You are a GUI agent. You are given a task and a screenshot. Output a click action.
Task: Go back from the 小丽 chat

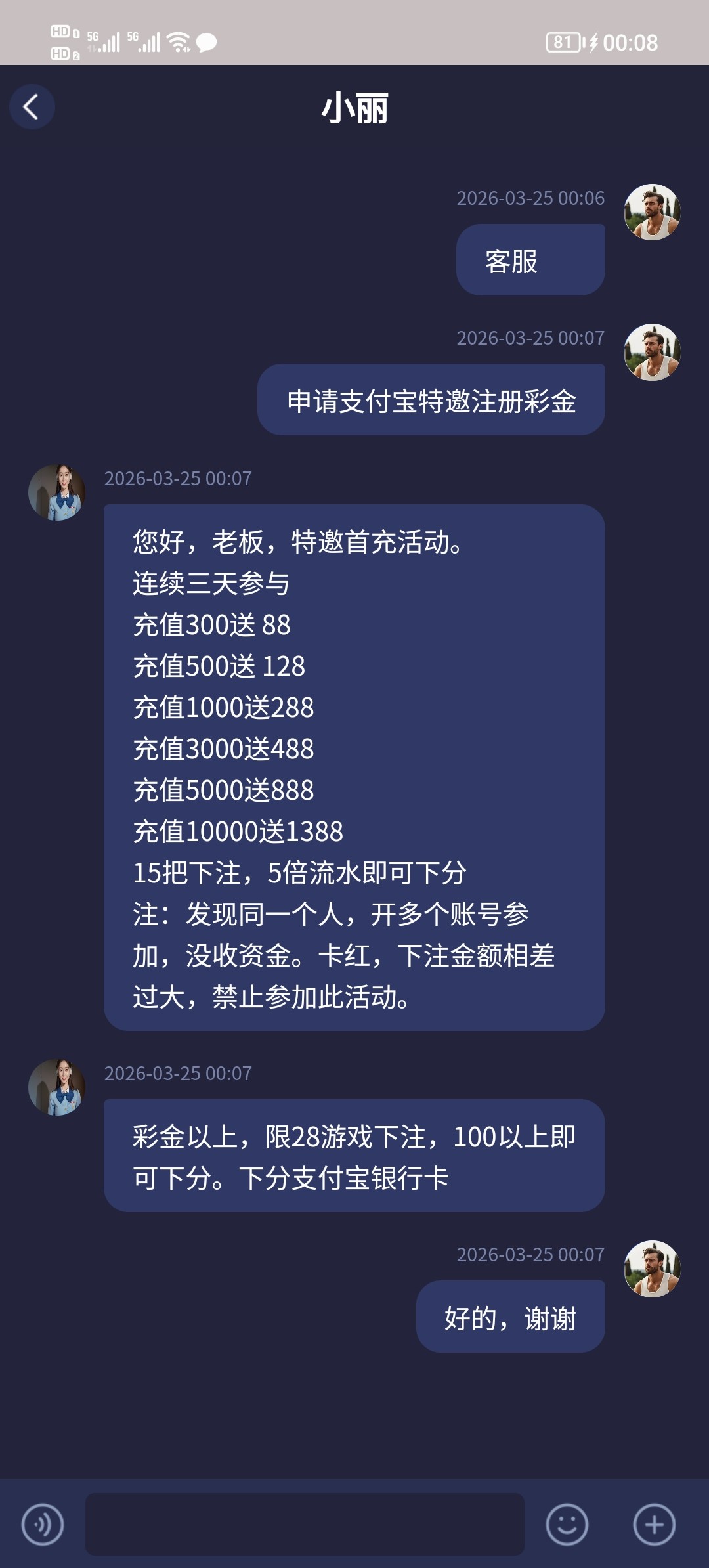pos(32,106)
